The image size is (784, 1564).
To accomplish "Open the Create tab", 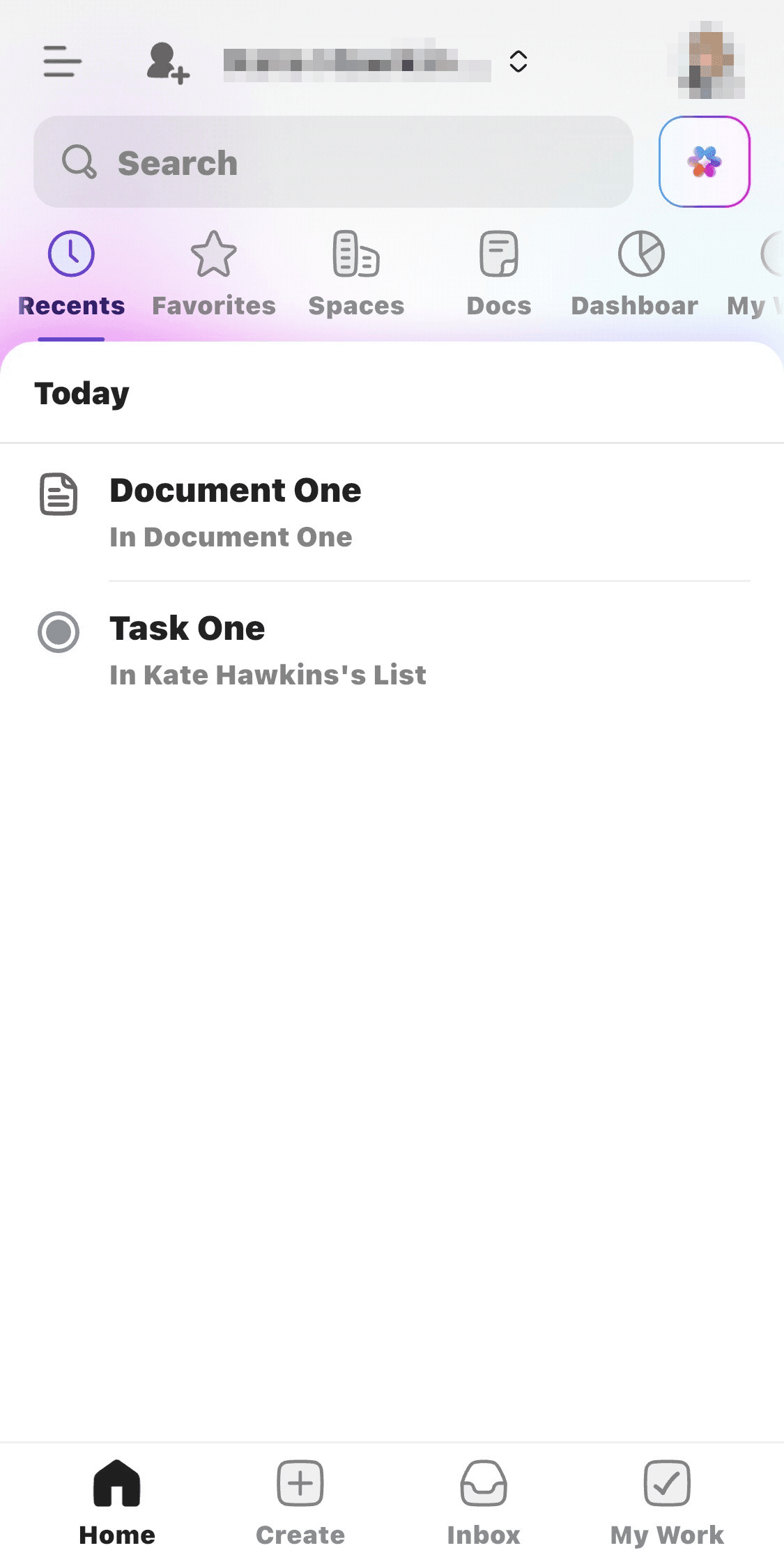I will 300,1503.
